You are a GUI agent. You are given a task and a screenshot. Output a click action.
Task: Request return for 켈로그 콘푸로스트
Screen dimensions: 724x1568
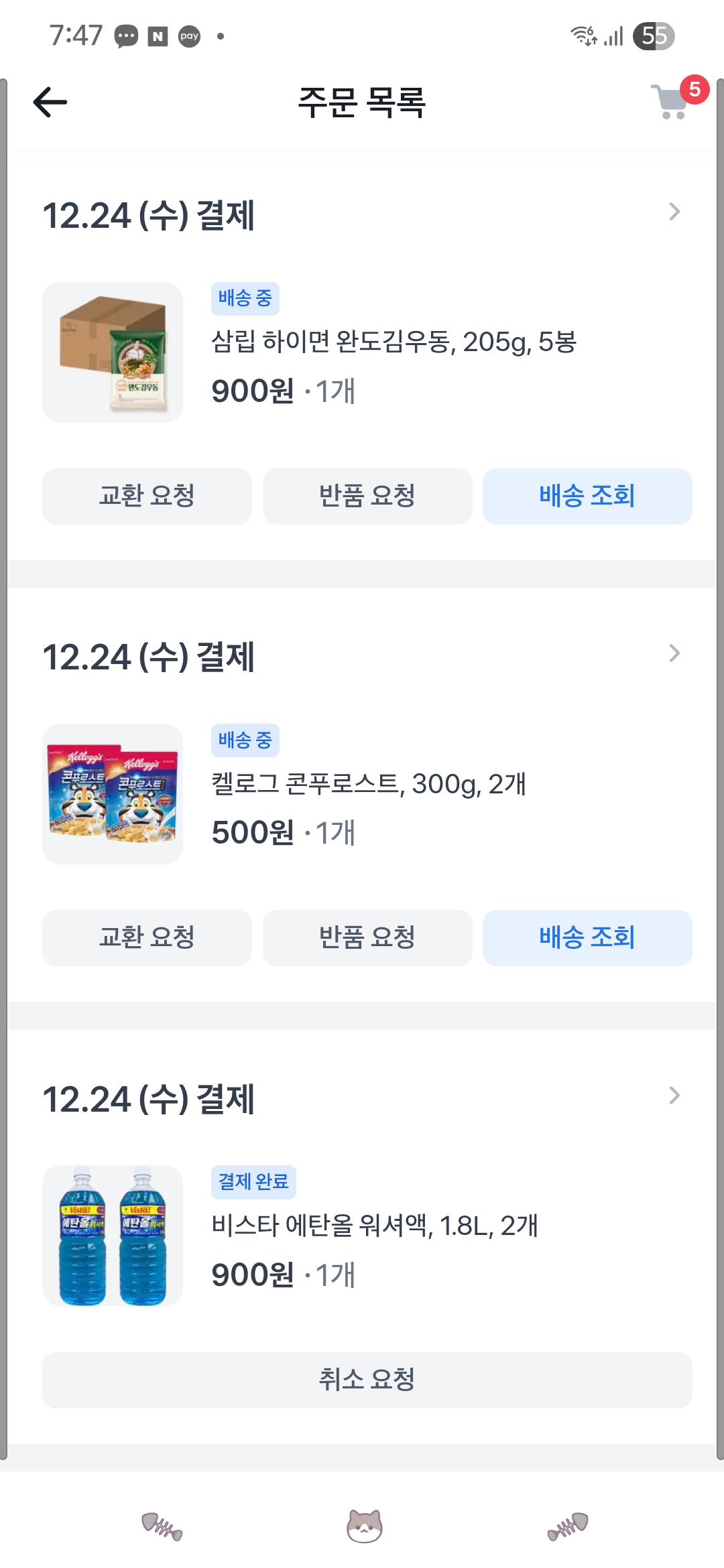[x=367, y=938]
